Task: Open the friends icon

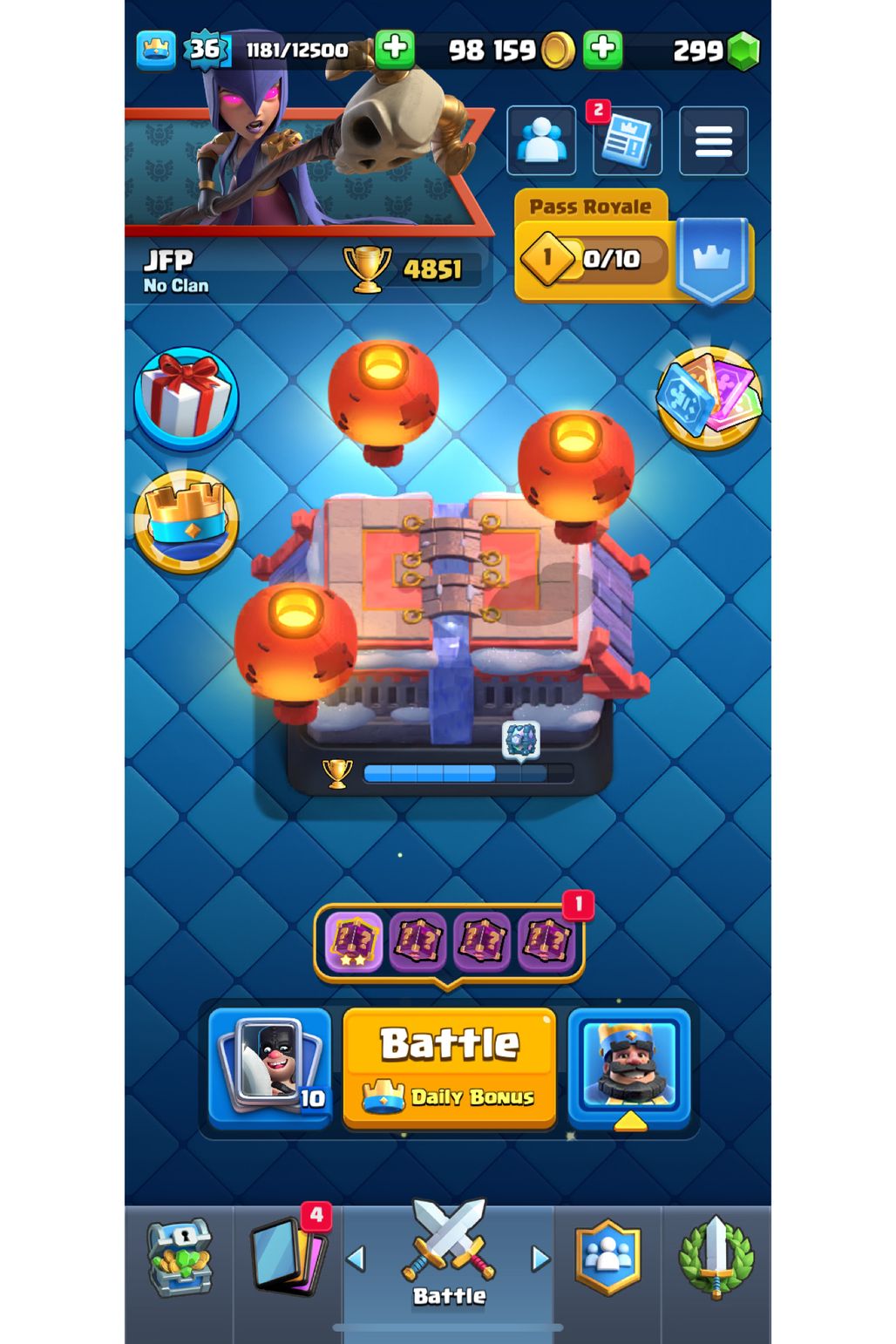Action: 541,140
